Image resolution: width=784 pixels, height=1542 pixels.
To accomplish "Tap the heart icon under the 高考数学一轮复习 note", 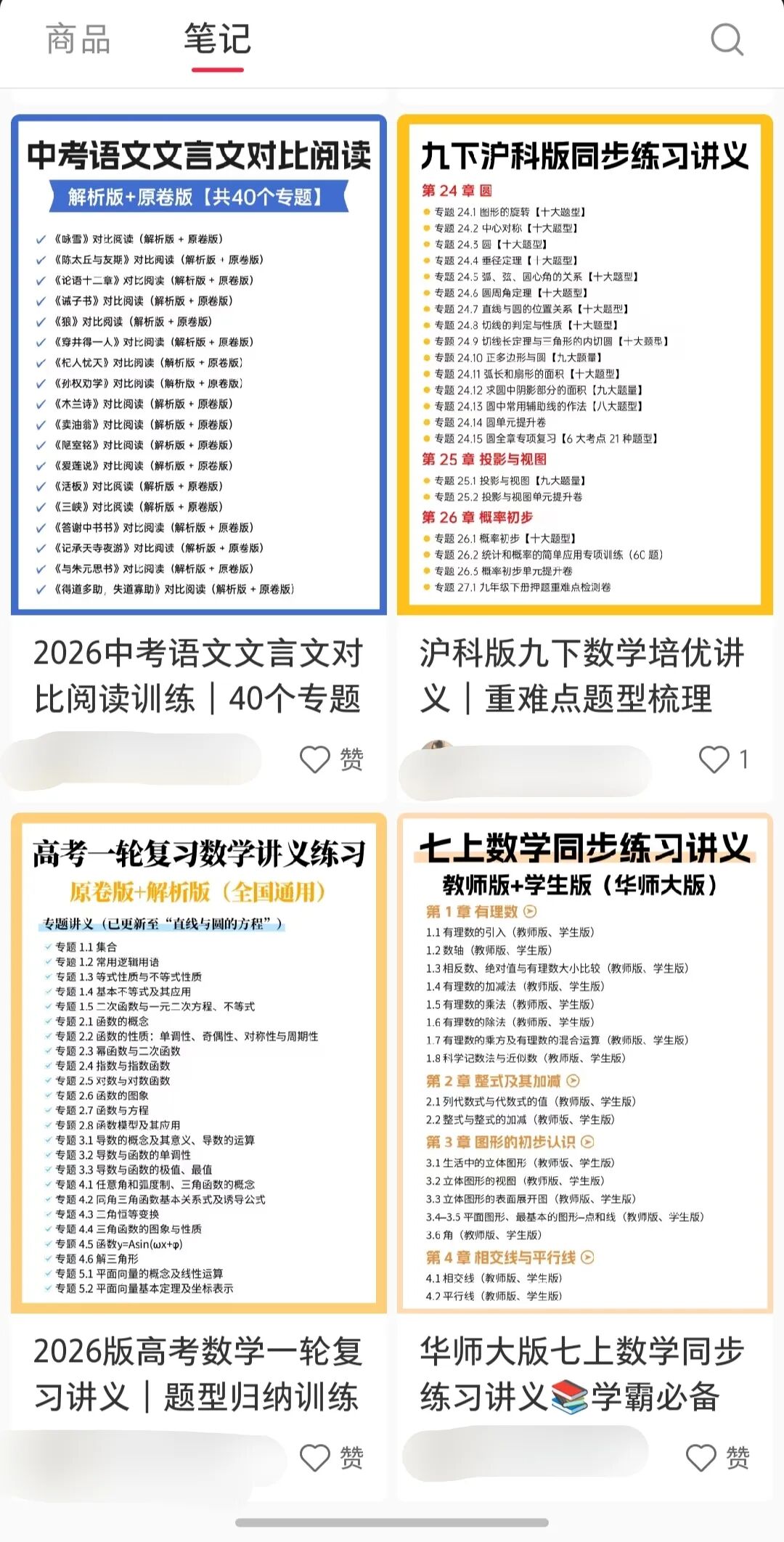I will [x=315, y=1458].
